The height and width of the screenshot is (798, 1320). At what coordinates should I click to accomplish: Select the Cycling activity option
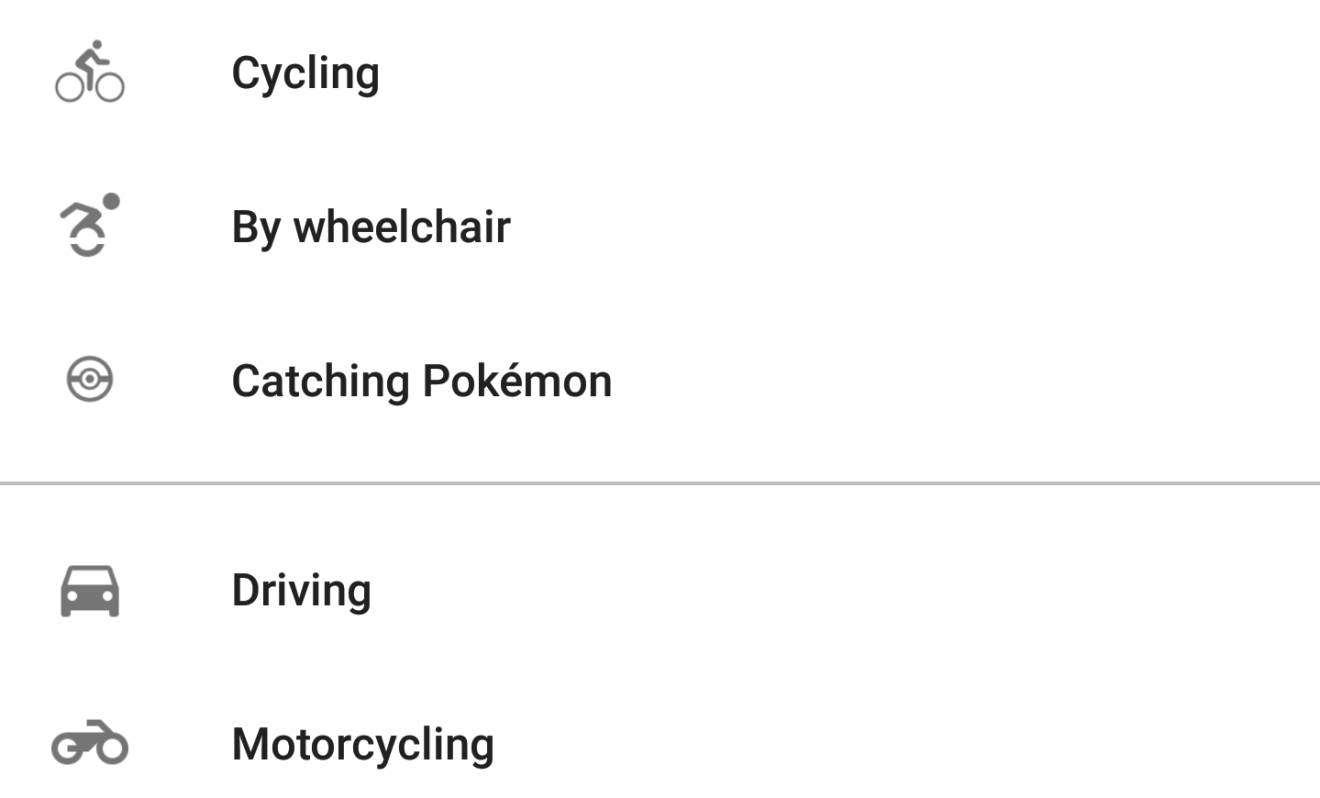click(305, 74)
